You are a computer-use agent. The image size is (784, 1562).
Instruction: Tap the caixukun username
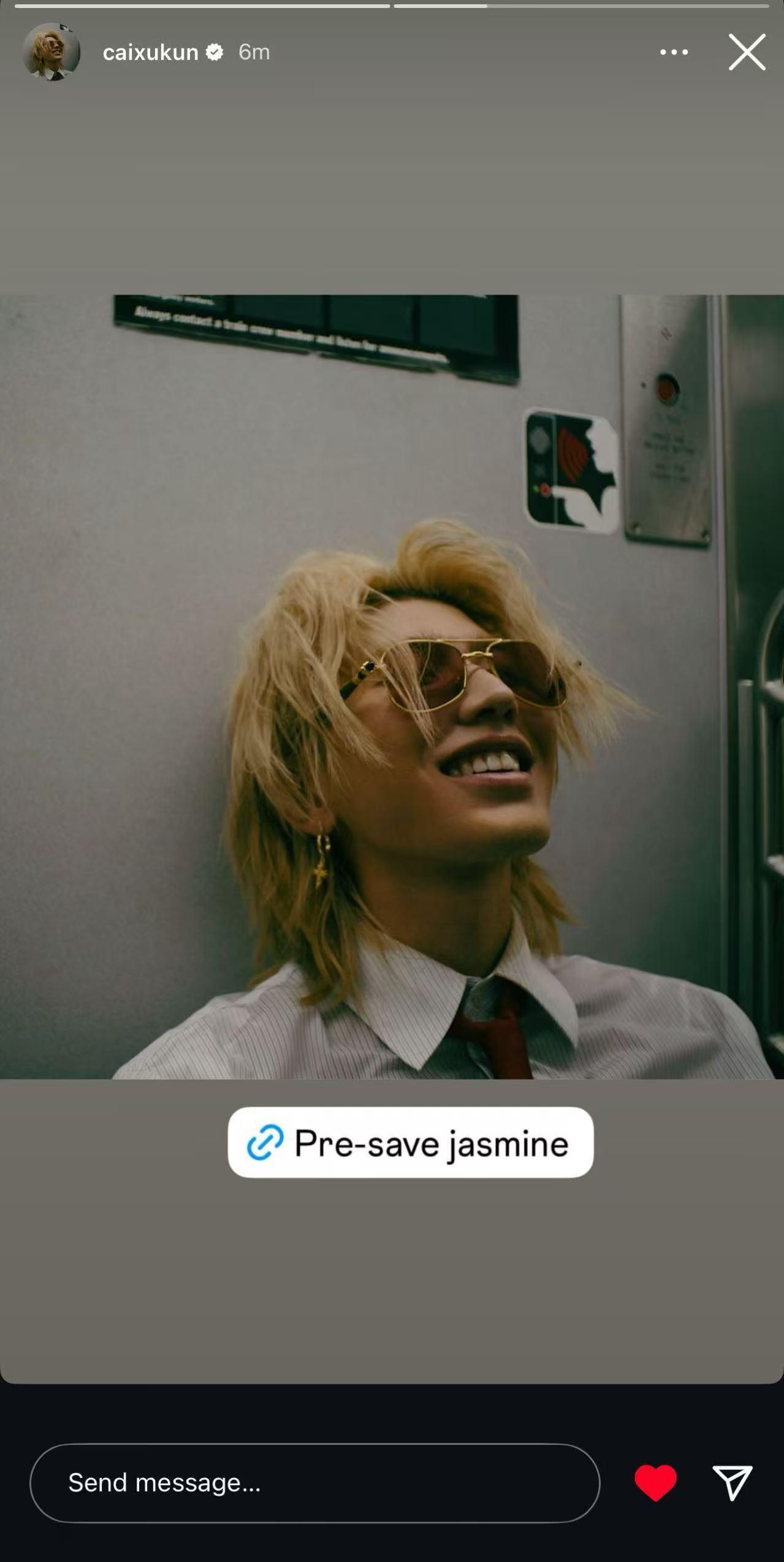pyautogui.click(x=150, y=53)
